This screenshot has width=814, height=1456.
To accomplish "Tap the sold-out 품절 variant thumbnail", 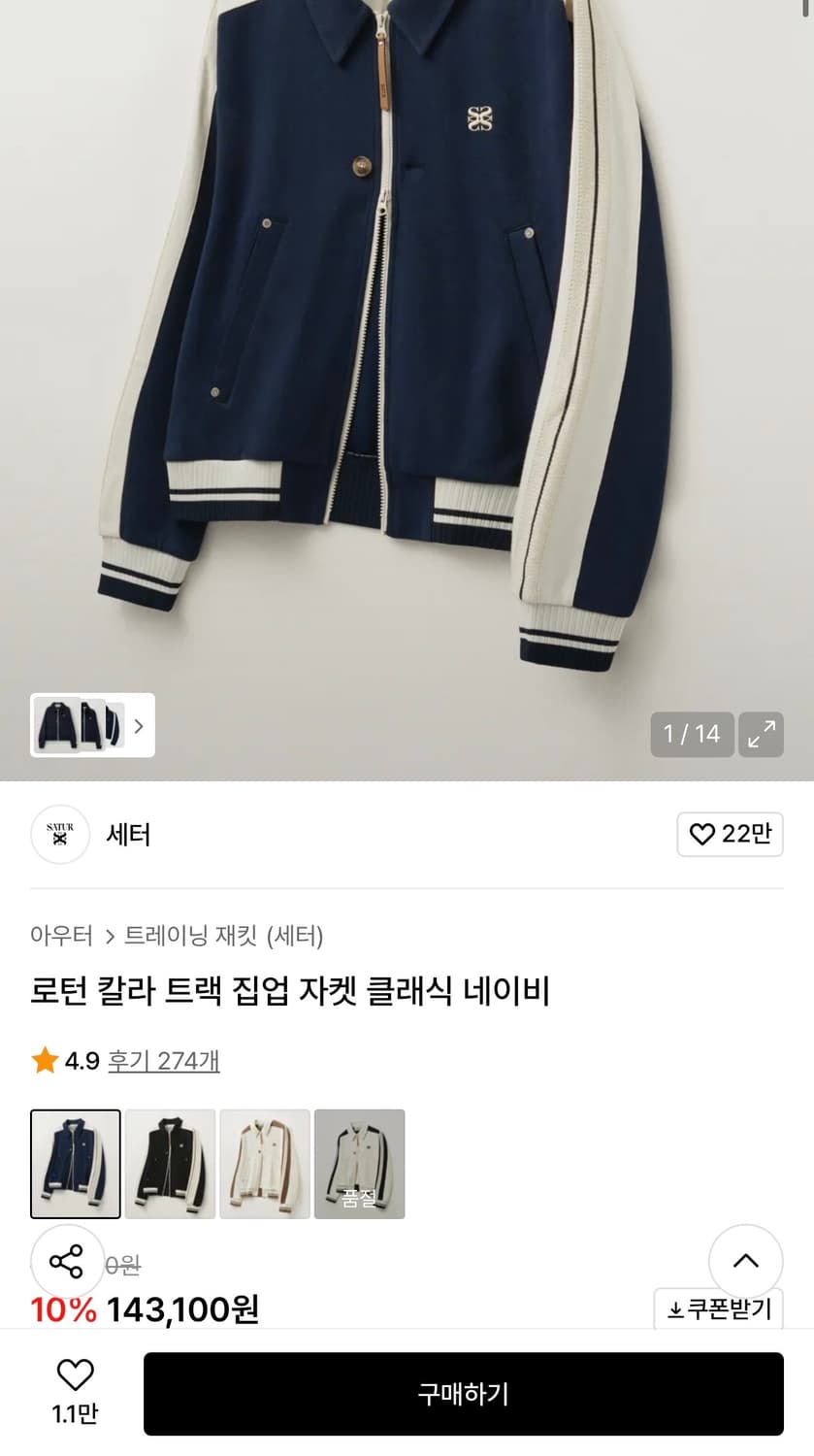I will pyautogui.click(x=359, y=1164).
